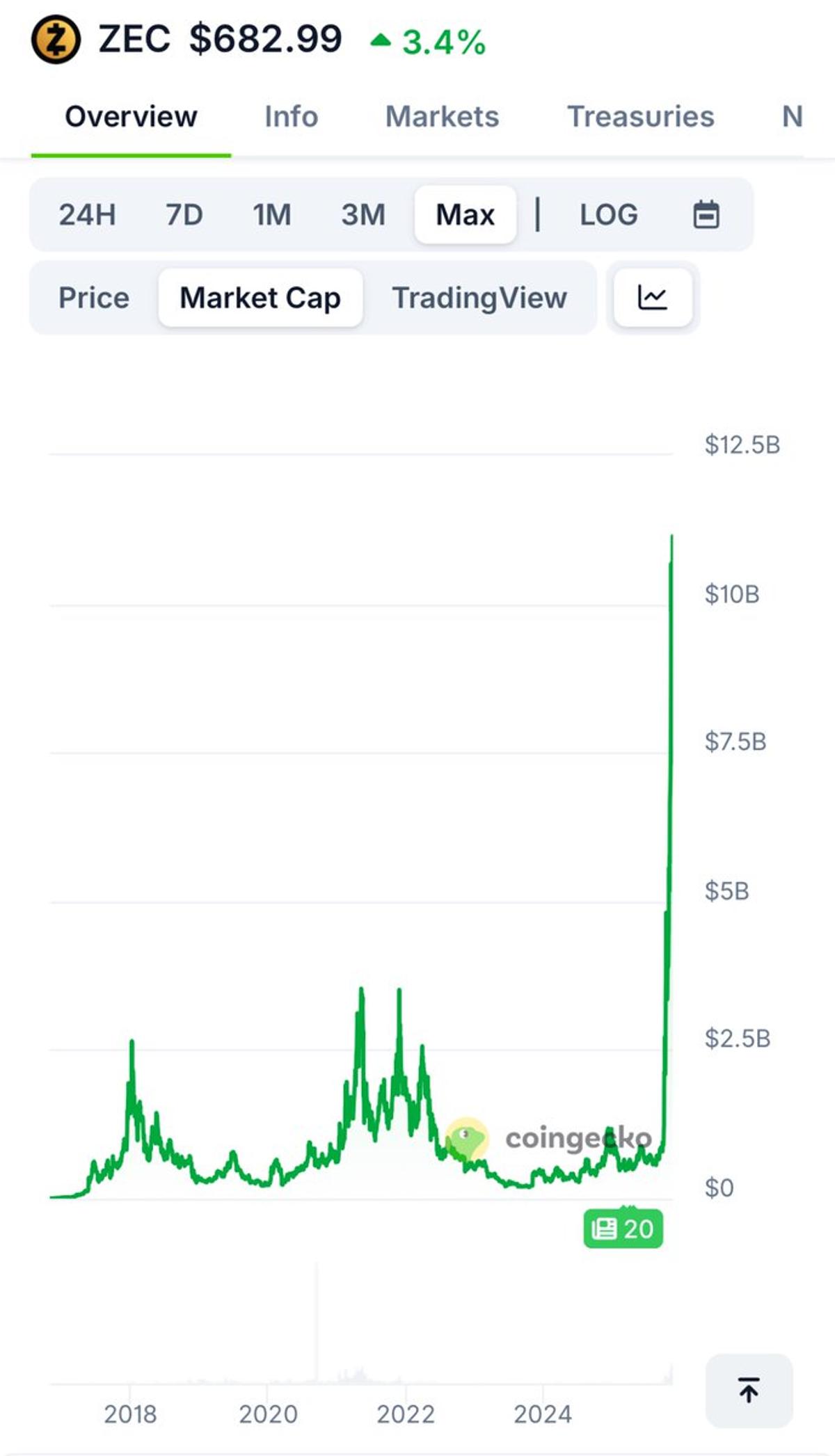Switch to the Treasuries tab
The image size is (835, 1456).
point(642,116)
